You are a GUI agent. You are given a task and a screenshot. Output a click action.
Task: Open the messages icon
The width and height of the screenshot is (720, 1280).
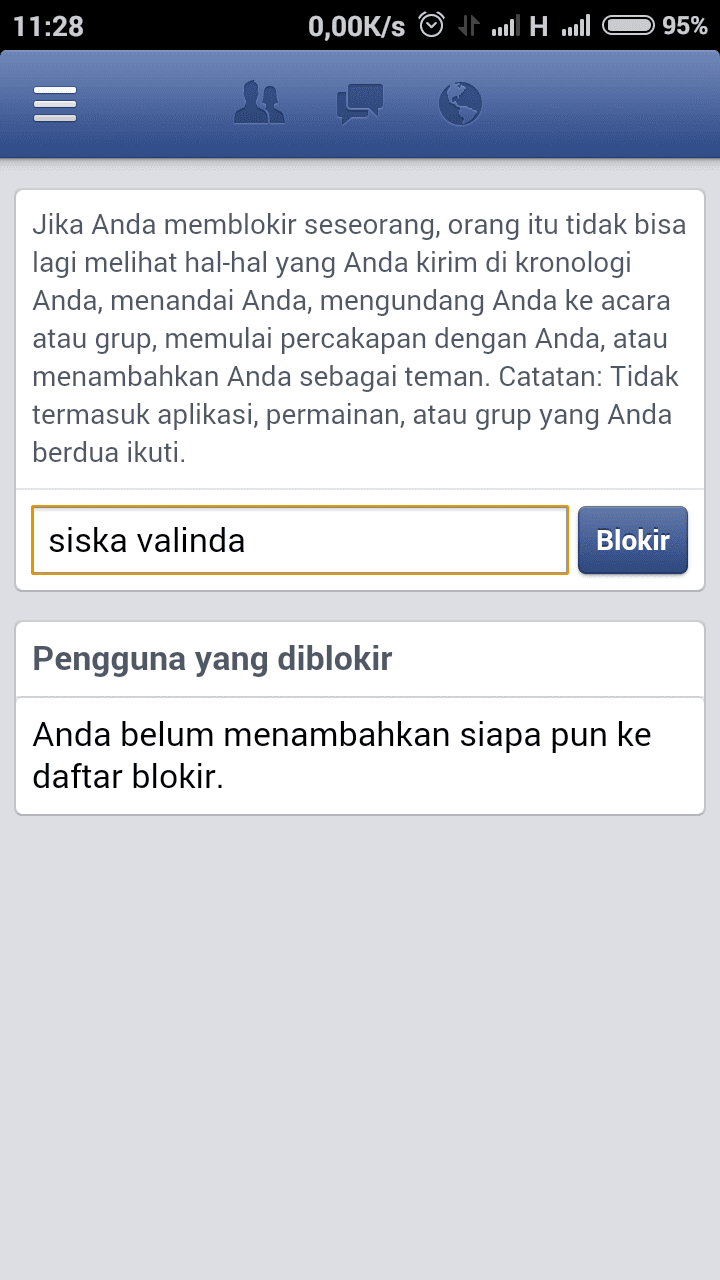click(x=360, y=104)
